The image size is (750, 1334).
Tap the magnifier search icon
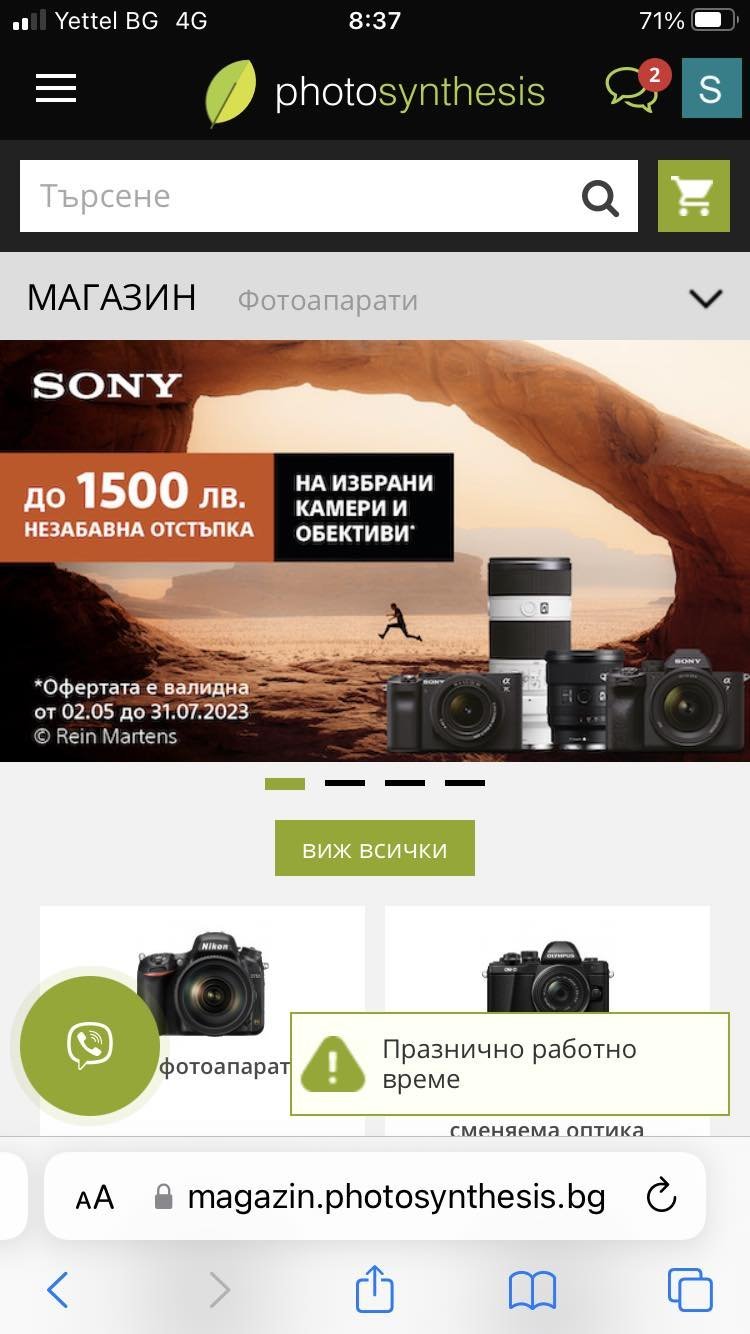click(600, 199)
